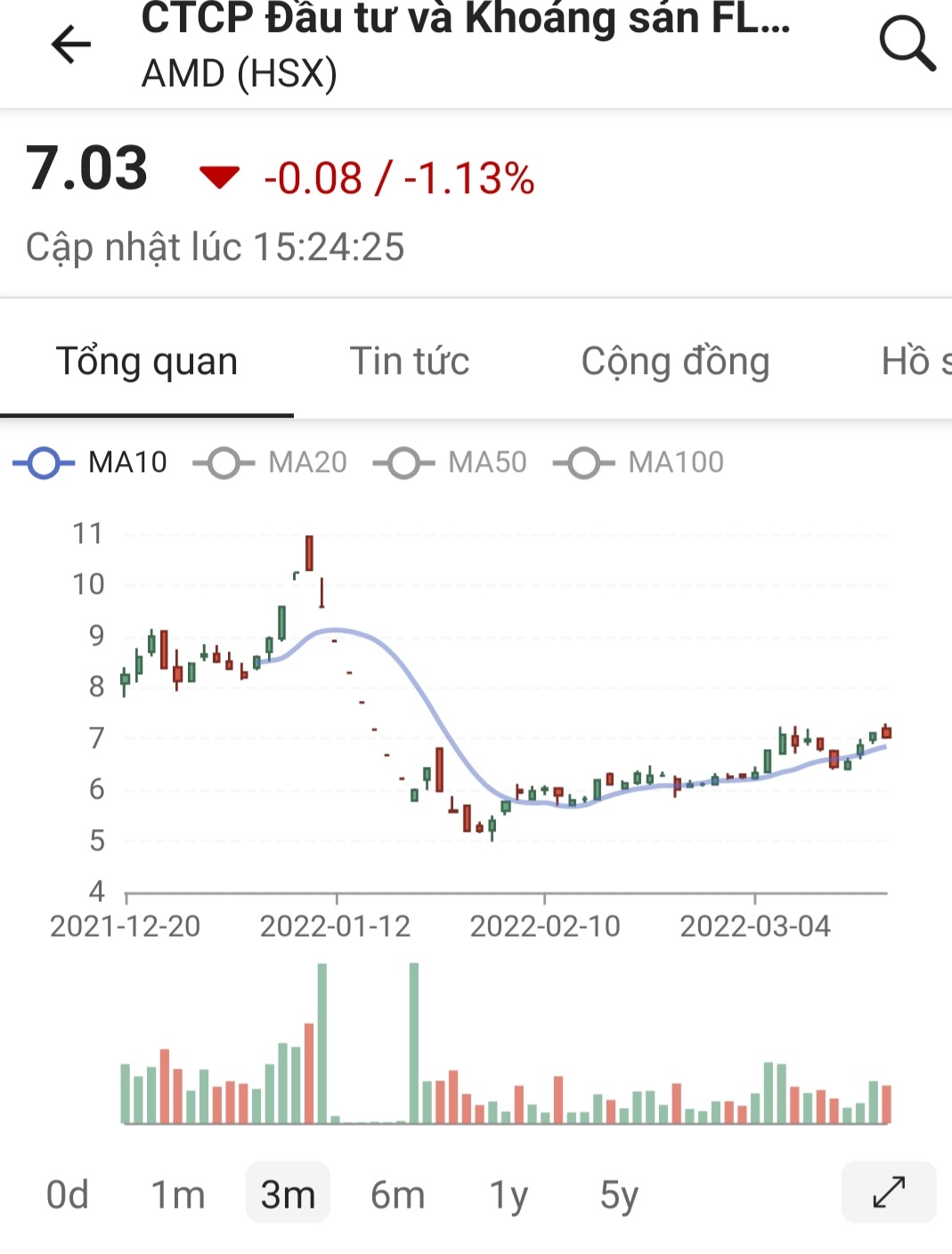This screenshot has width=952, height=1254.
Task: Expand the chart to fullscreen
Action: [888, 1192]
